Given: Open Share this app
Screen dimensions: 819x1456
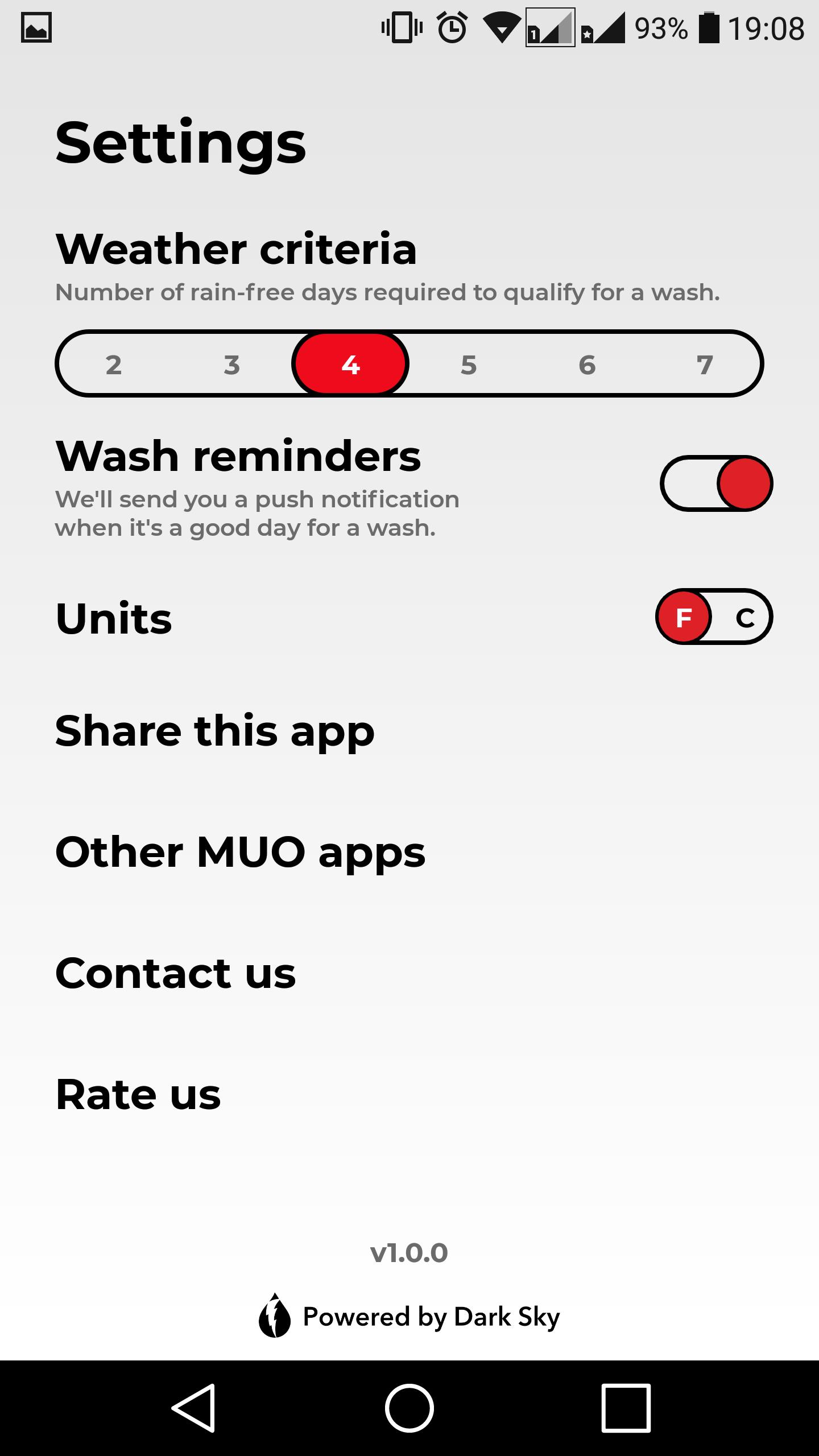Looking at the screenshot, I should pyautogui.click(x=215, y=731).
